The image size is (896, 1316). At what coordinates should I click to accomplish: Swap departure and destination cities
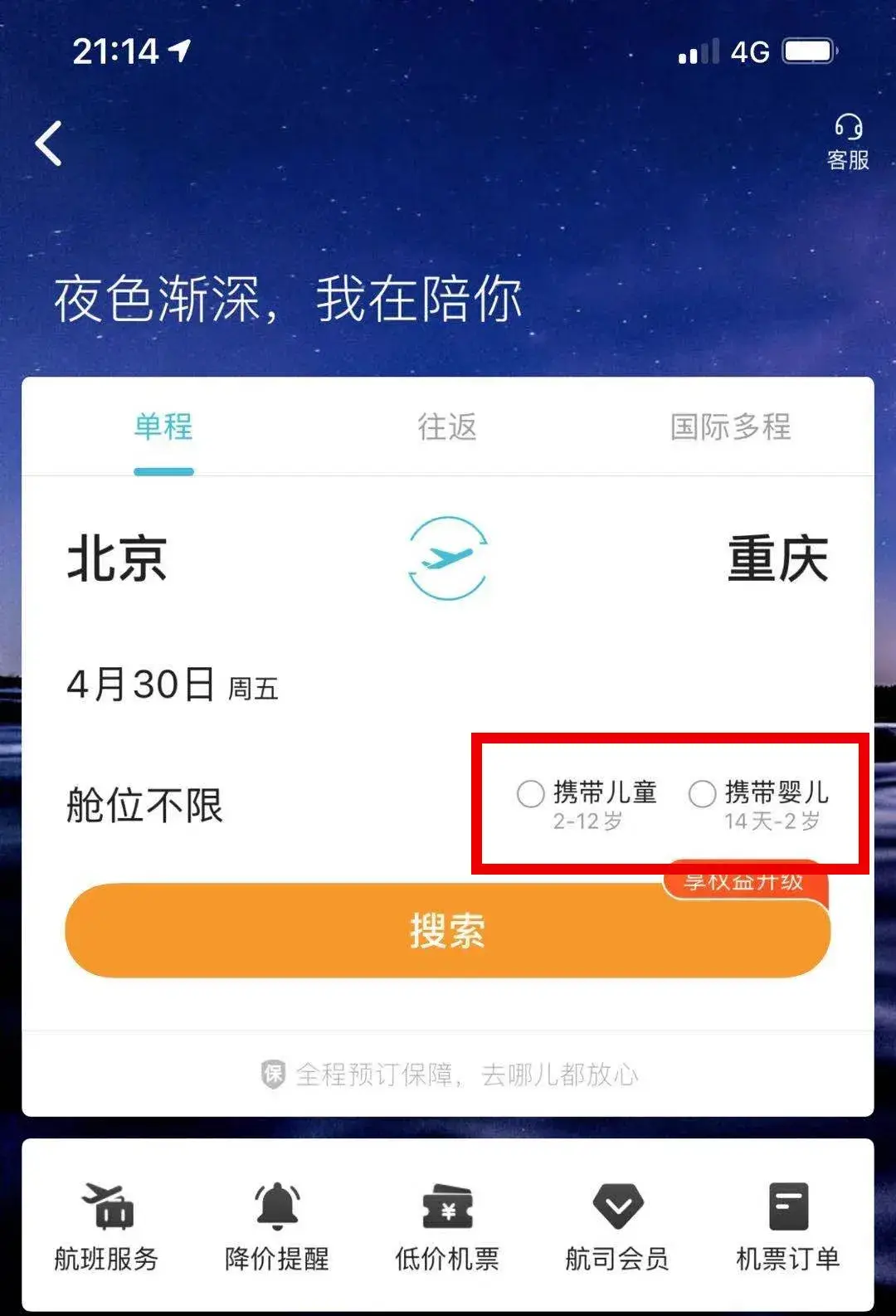[x=448, y=558]
